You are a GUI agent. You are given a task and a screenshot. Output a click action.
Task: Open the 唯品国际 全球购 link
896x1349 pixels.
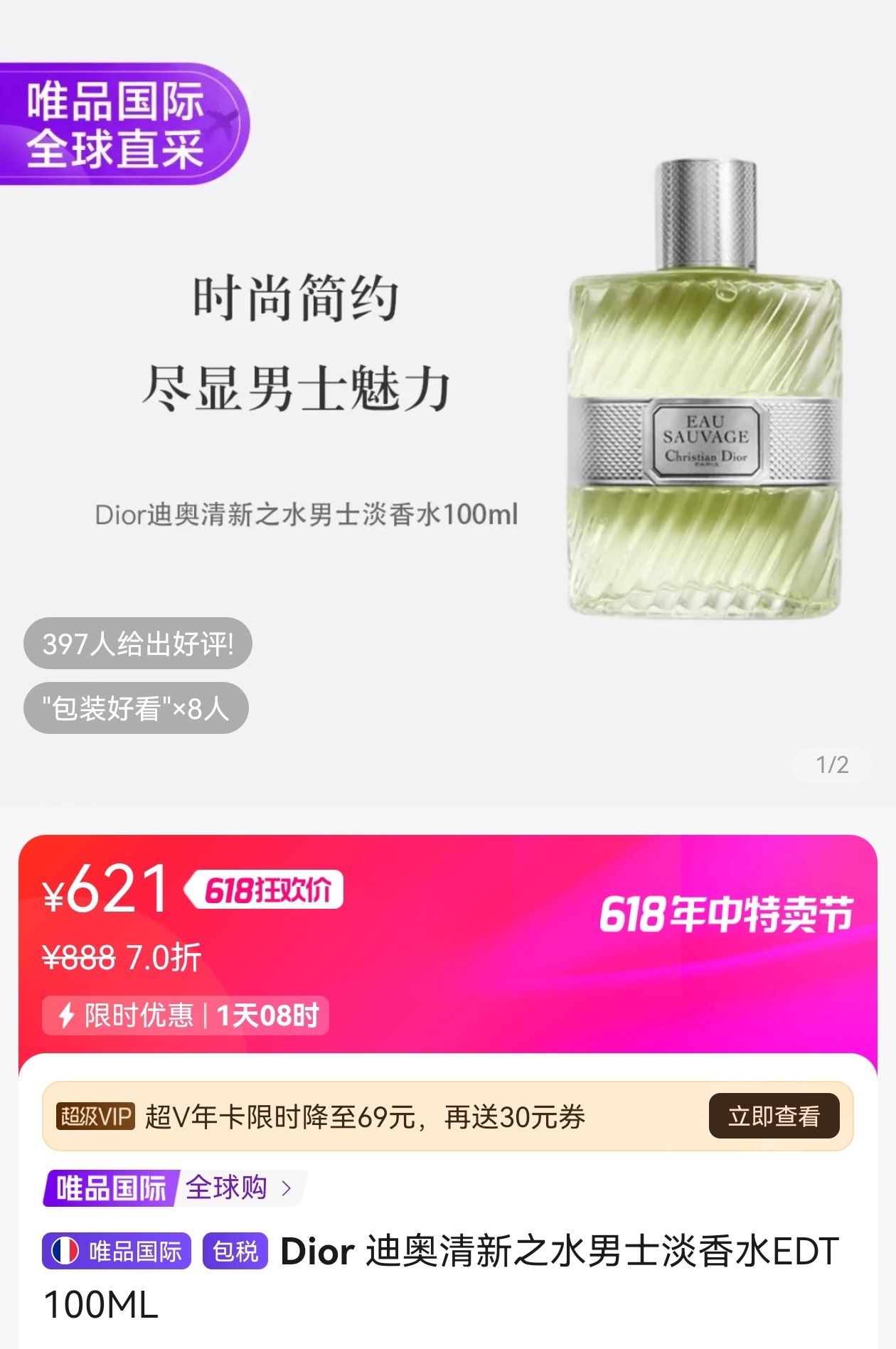pos(174,1188)
